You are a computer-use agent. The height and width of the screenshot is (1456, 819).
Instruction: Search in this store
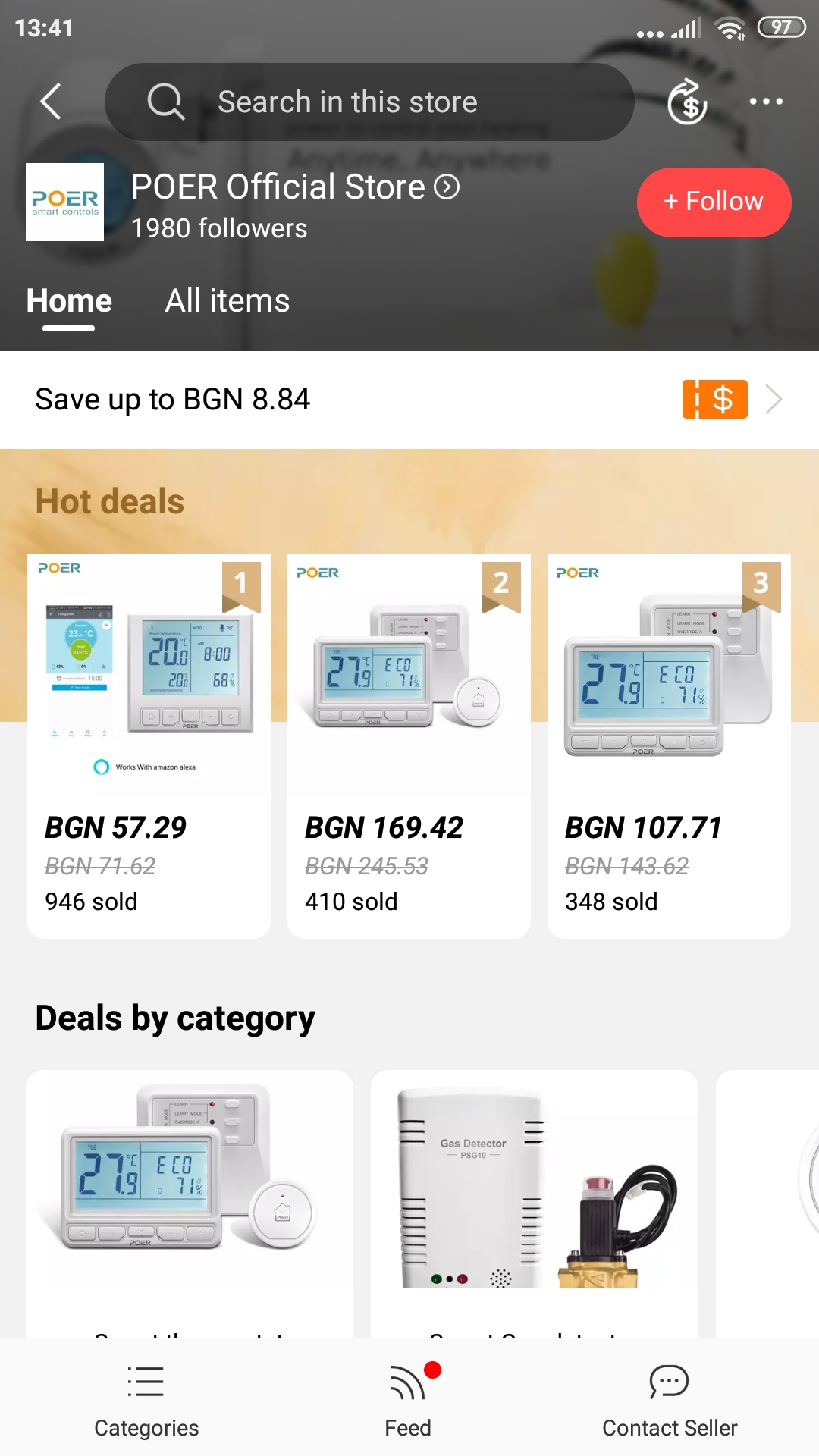point(369,102)
